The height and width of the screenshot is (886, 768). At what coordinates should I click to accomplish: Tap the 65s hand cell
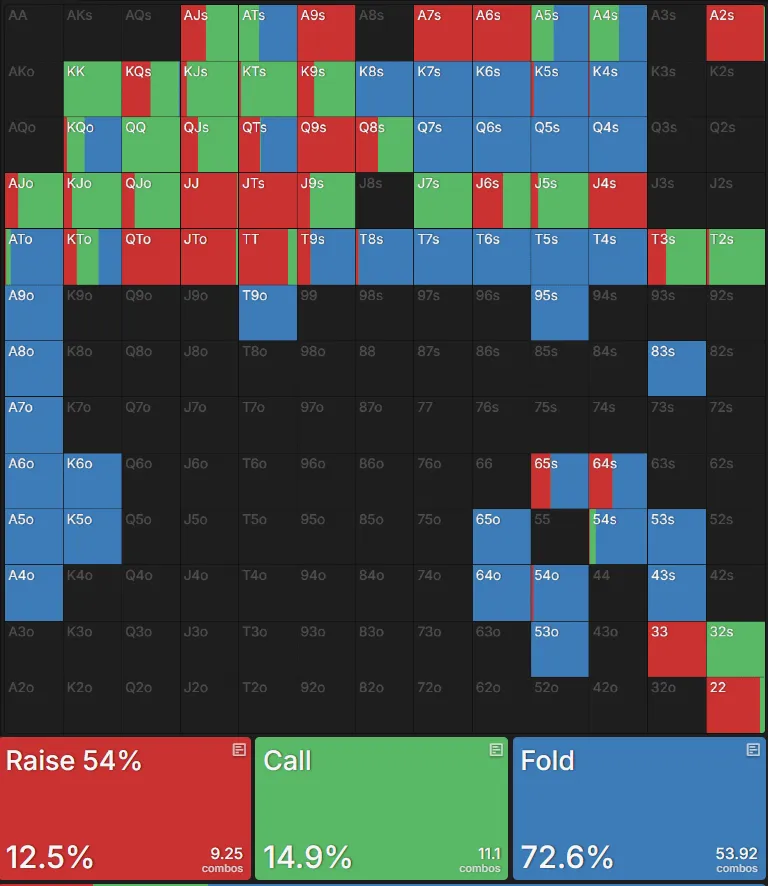coord(559,481)
